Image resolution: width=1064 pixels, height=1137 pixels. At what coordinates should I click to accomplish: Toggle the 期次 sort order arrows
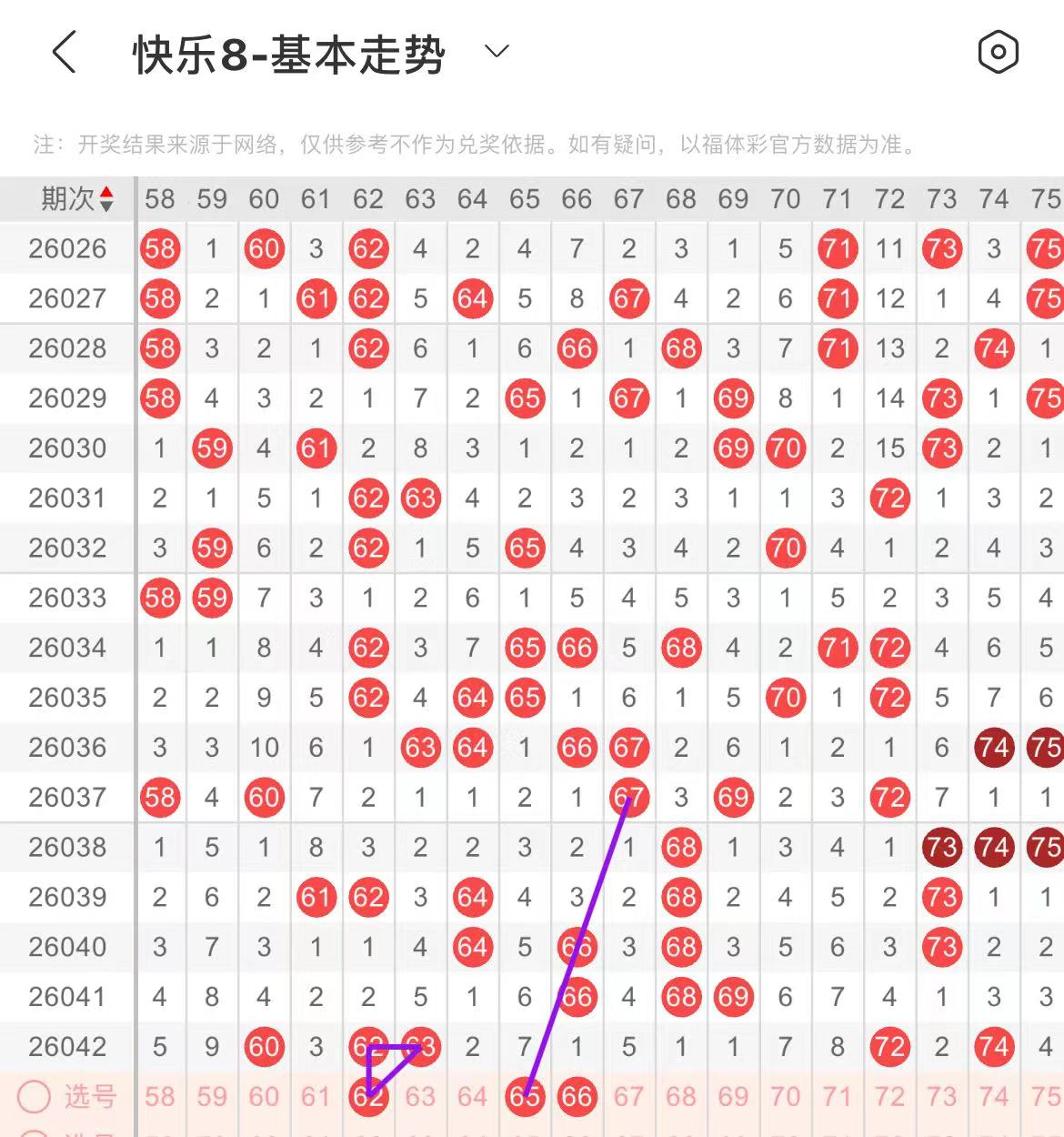[106, 198]
